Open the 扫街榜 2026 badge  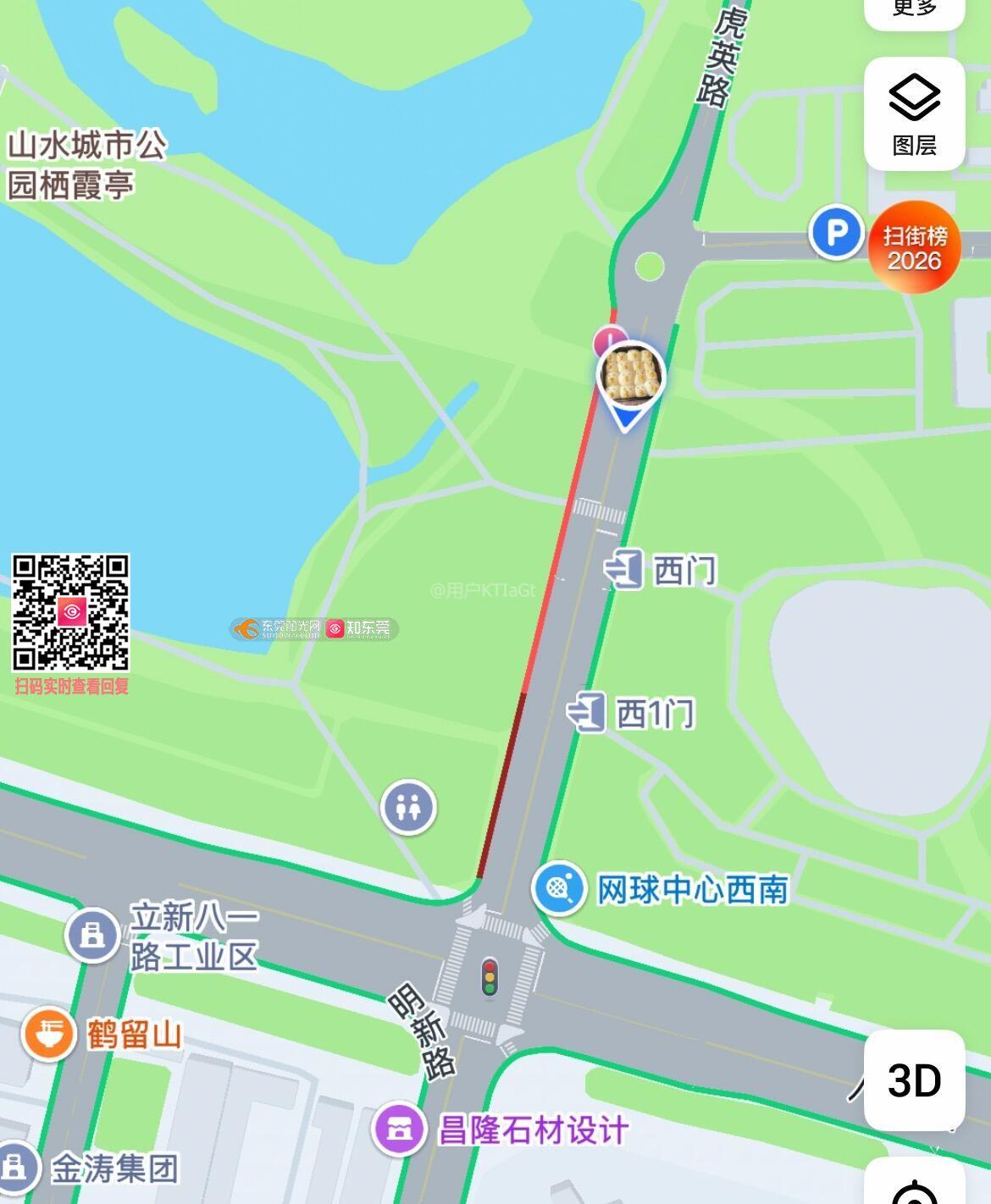[914, 247]
